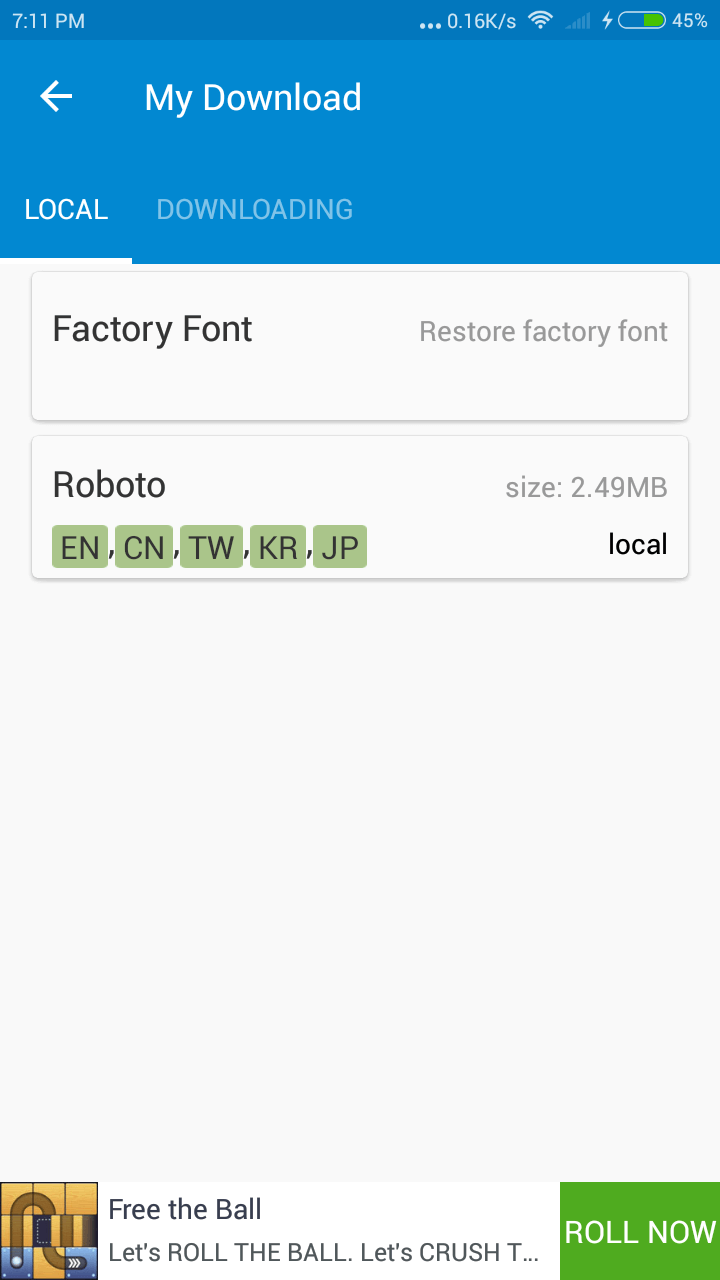The height and width of the screenshot is (1280, 720).
Task: Tap the ROLL NOW ad button
Action: (x=640, y=1231)
